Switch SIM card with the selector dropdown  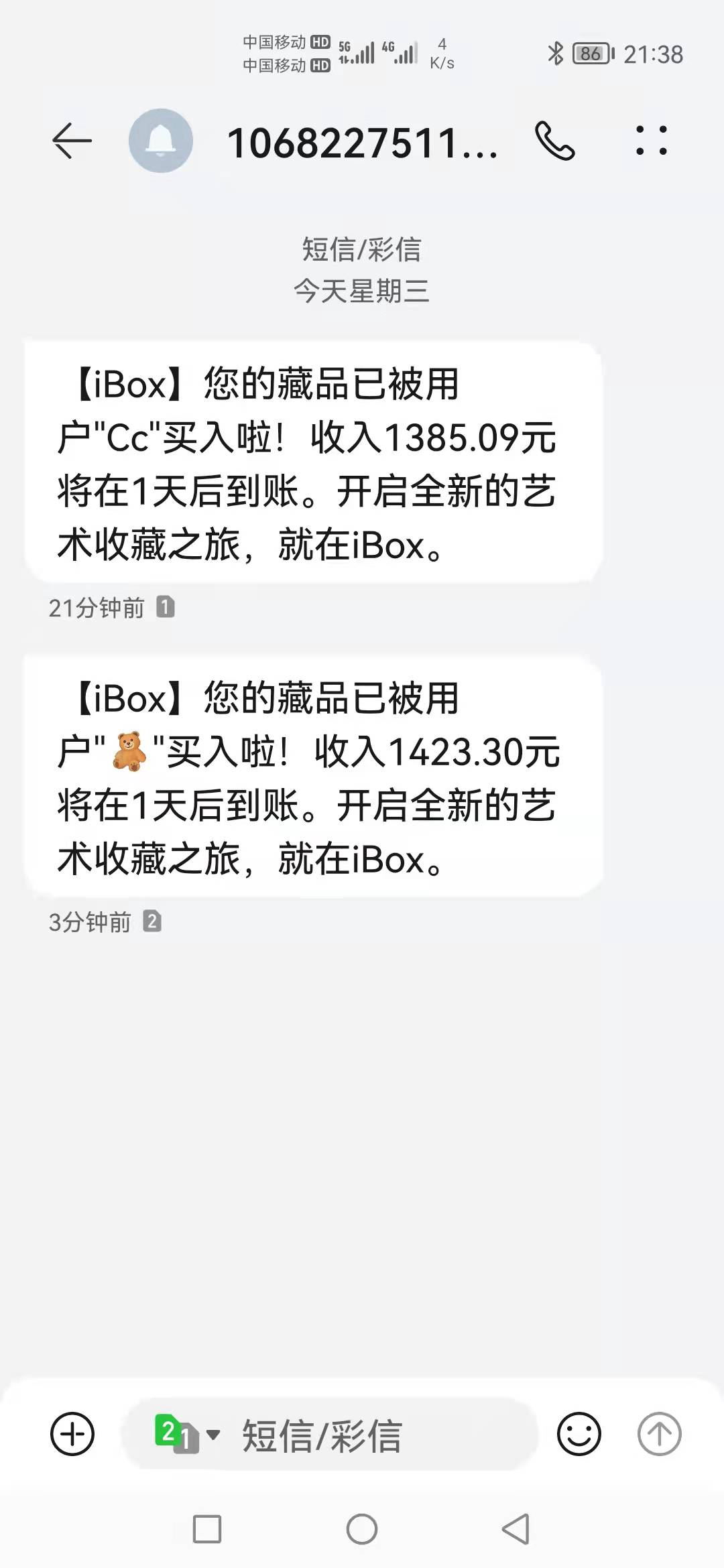click(187, 1434)
